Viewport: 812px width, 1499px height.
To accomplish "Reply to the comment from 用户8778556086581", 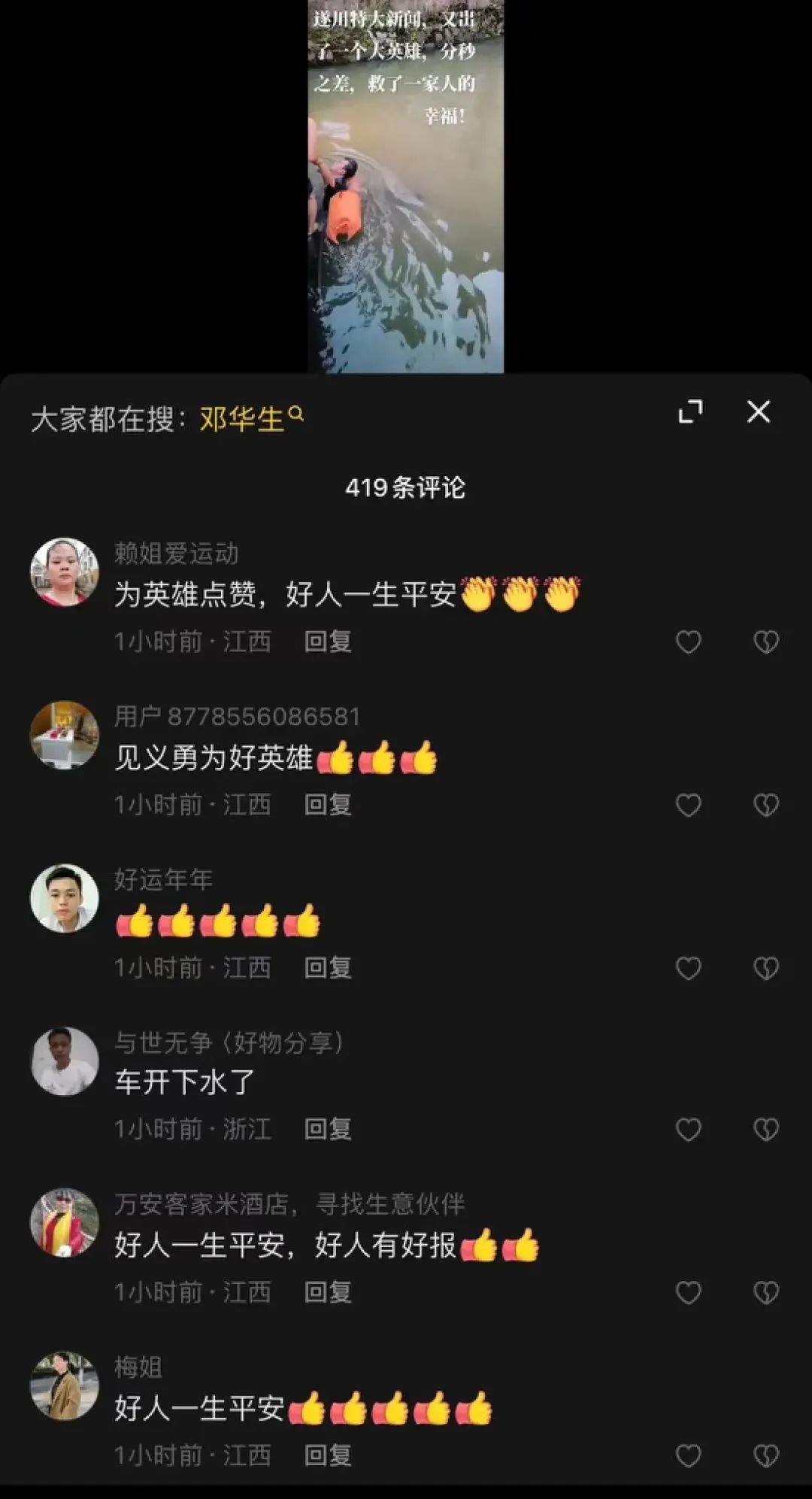I will point(328,805).
